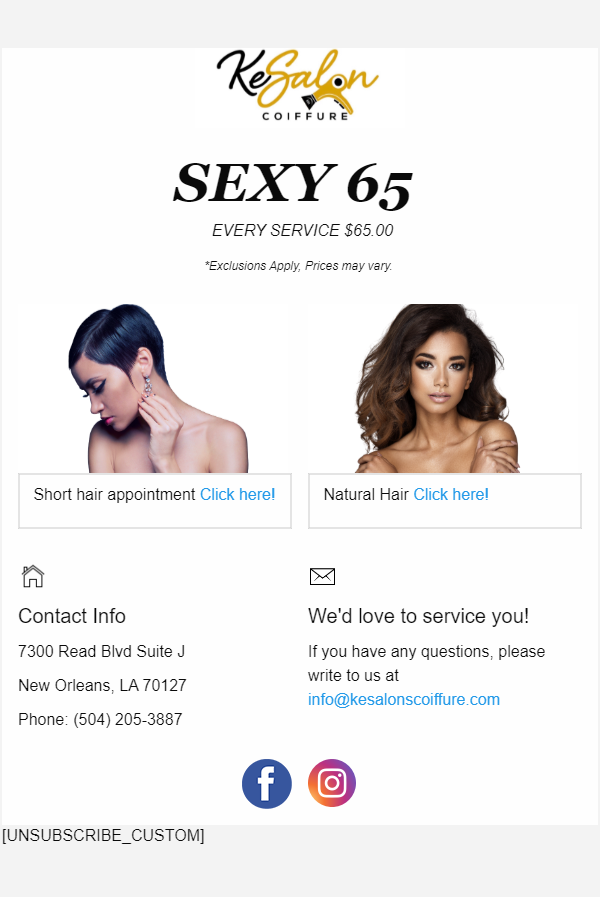600x897 pixels.
Task: Open the Natural Hair Click here link
Action: point(449,494)
